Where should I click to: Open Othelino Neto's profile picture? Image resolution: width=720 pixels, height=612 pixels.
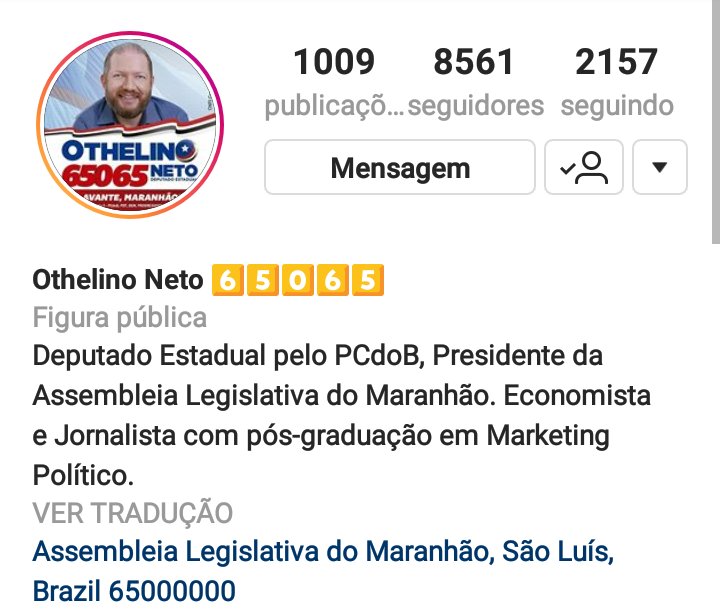coord(130,126)
